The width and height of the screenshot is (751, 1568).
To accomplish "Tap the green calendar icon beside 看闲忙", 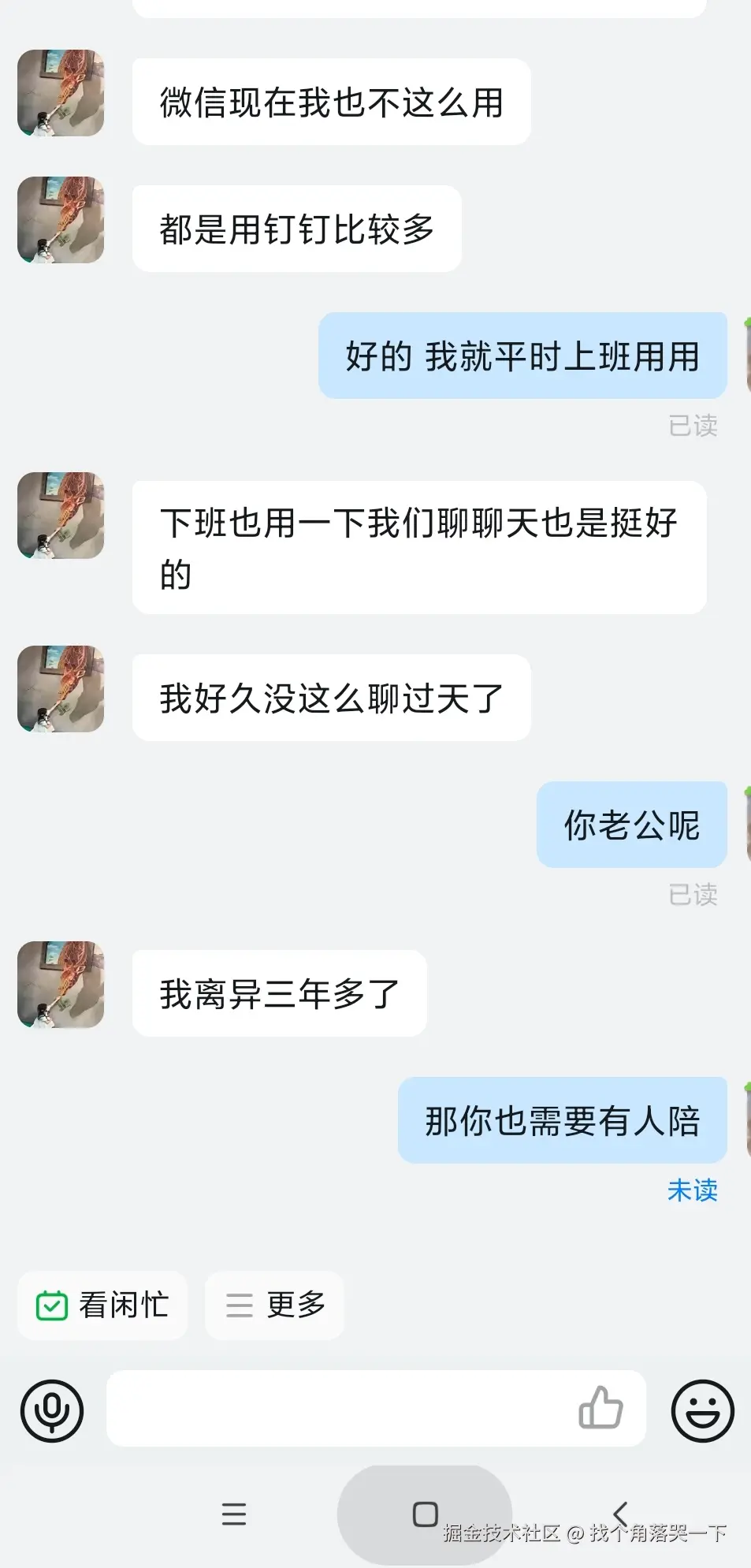I will click(52, 1305).
